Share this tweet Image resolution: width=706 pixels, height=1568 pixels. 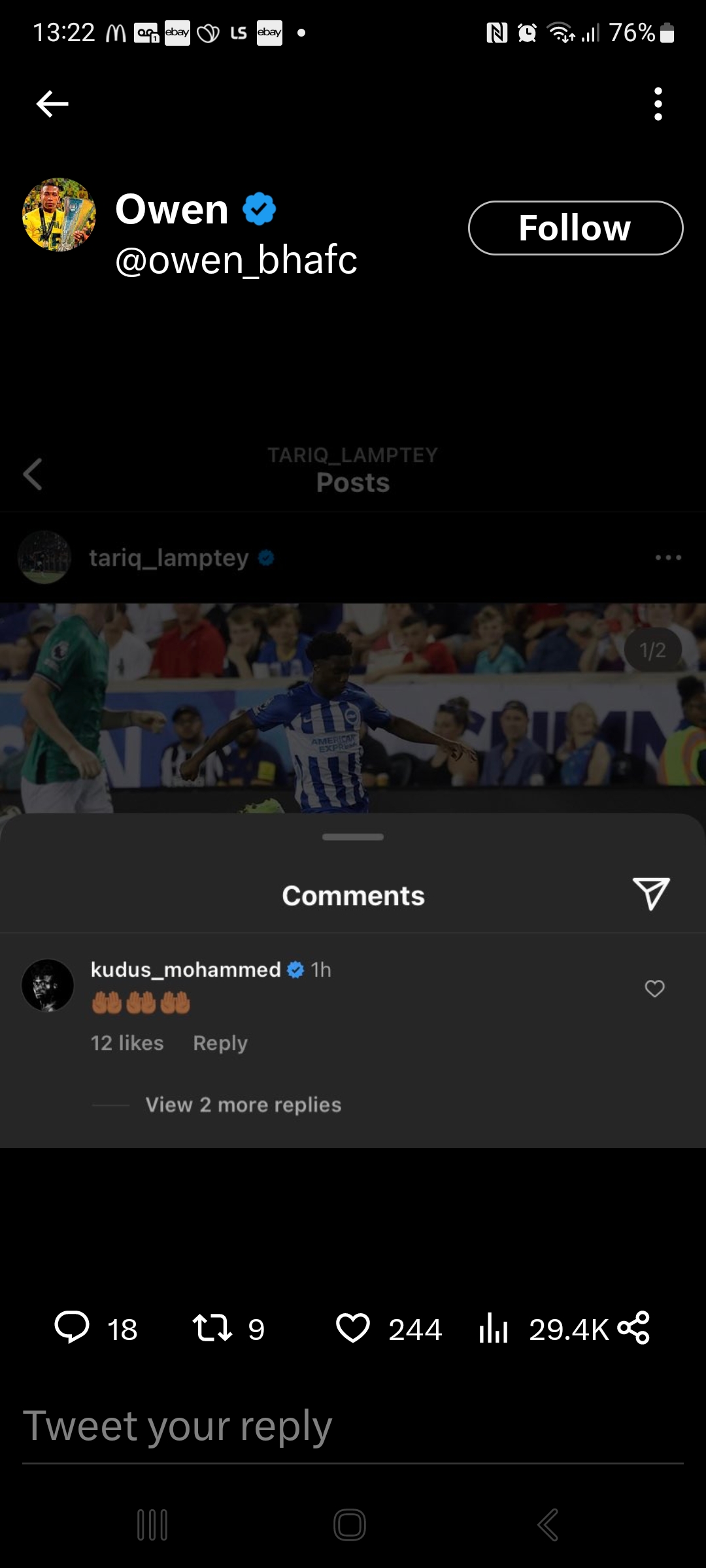click(x=633, y=1328)
